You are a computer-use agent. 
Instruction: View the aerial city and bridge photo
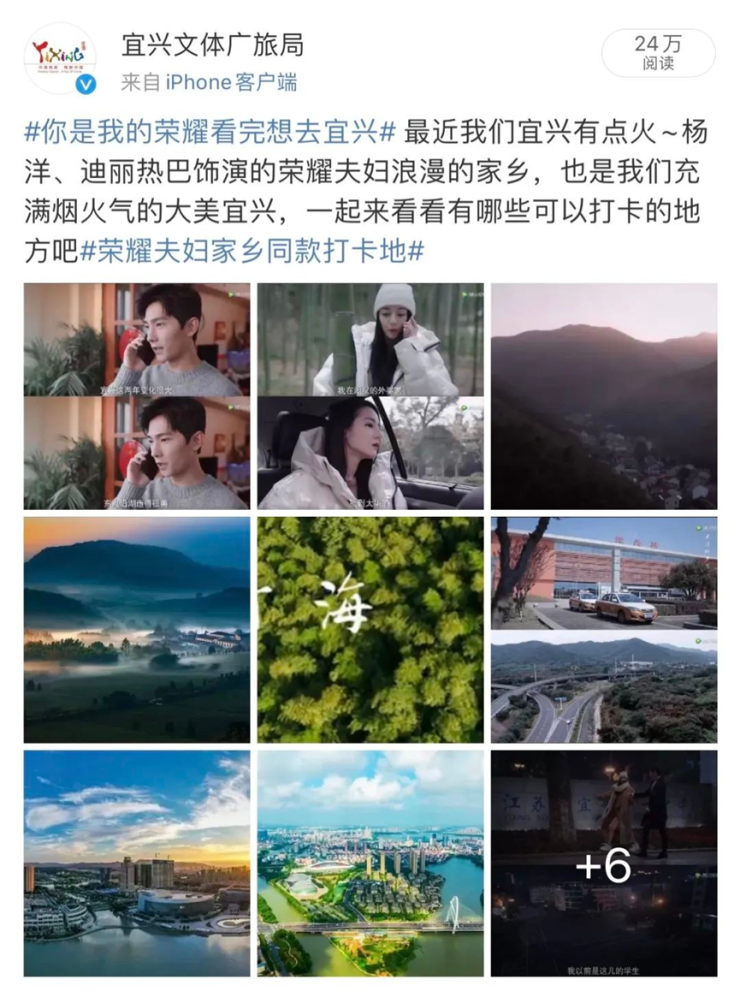tap(371, 863)
